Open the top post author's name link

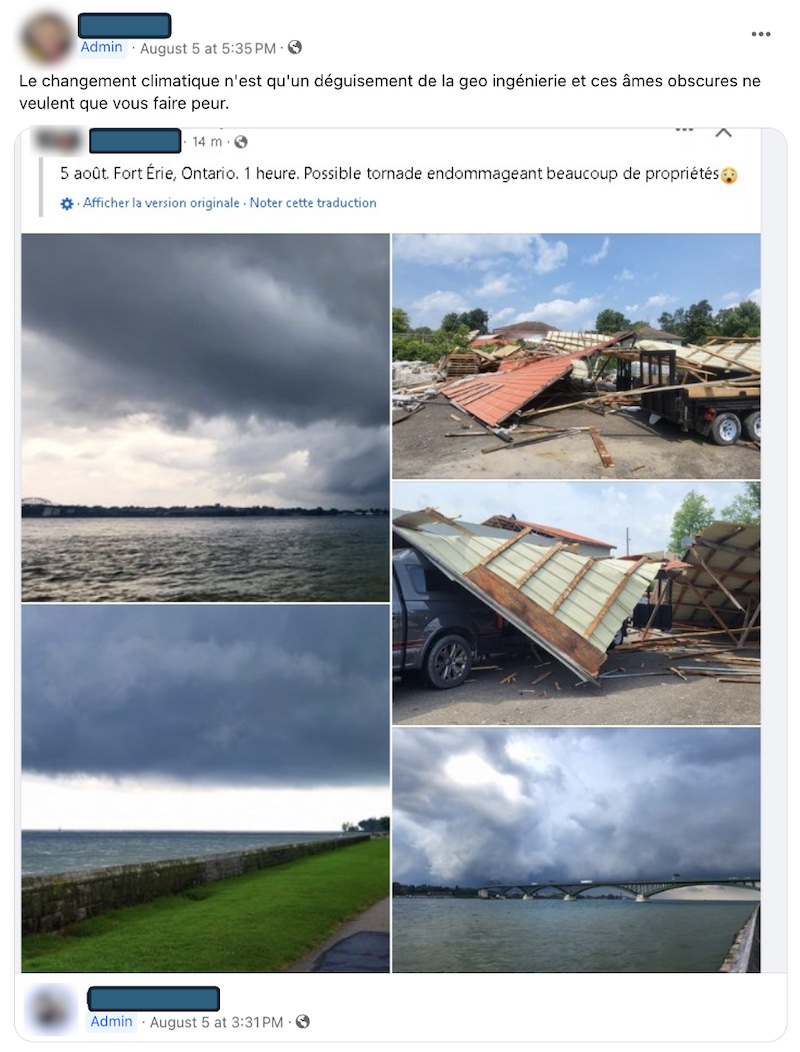(x=124, y=25)
